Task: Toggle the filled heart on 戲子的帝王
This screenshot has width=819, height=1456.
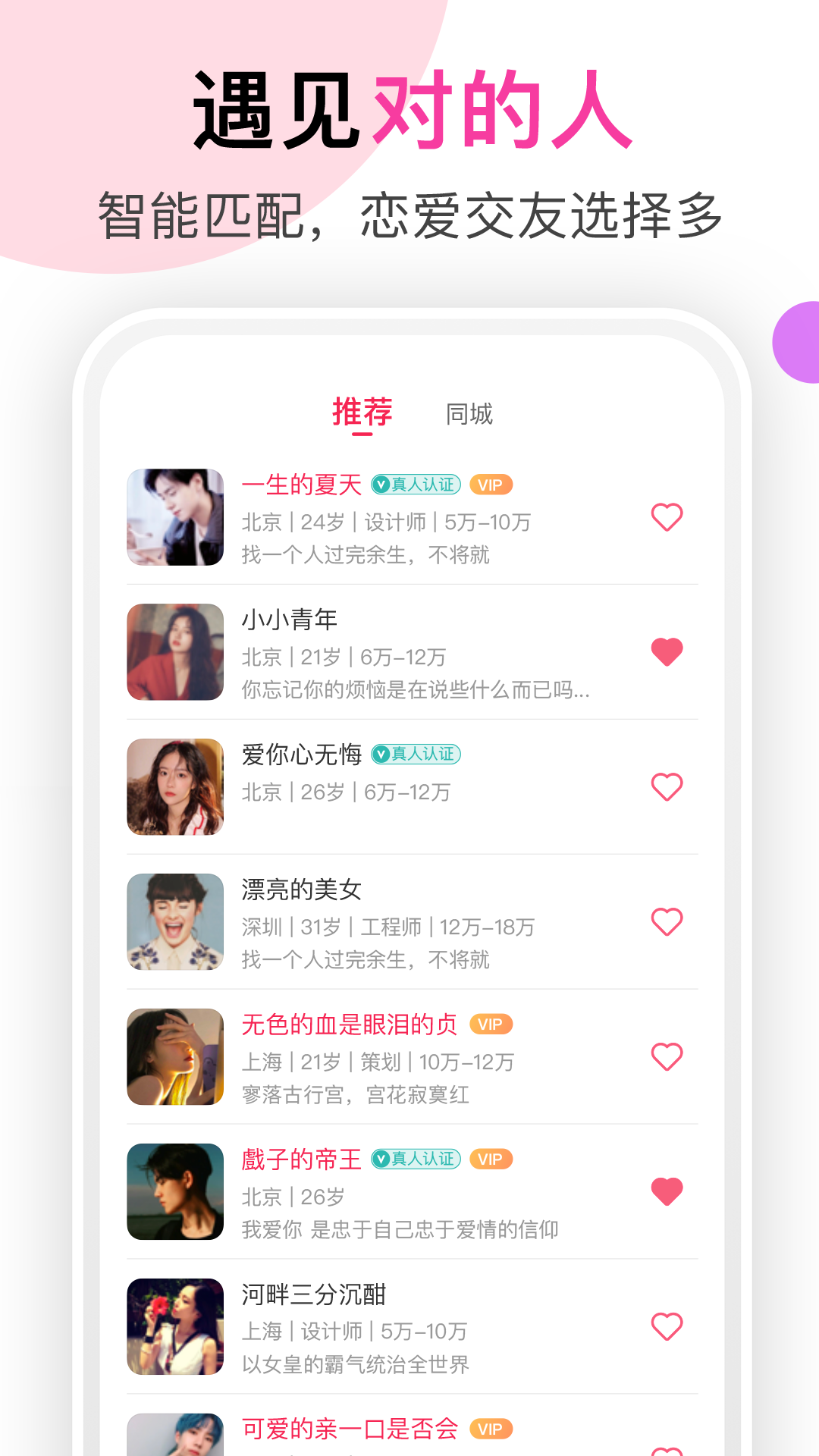Action: pos(667,1192)
